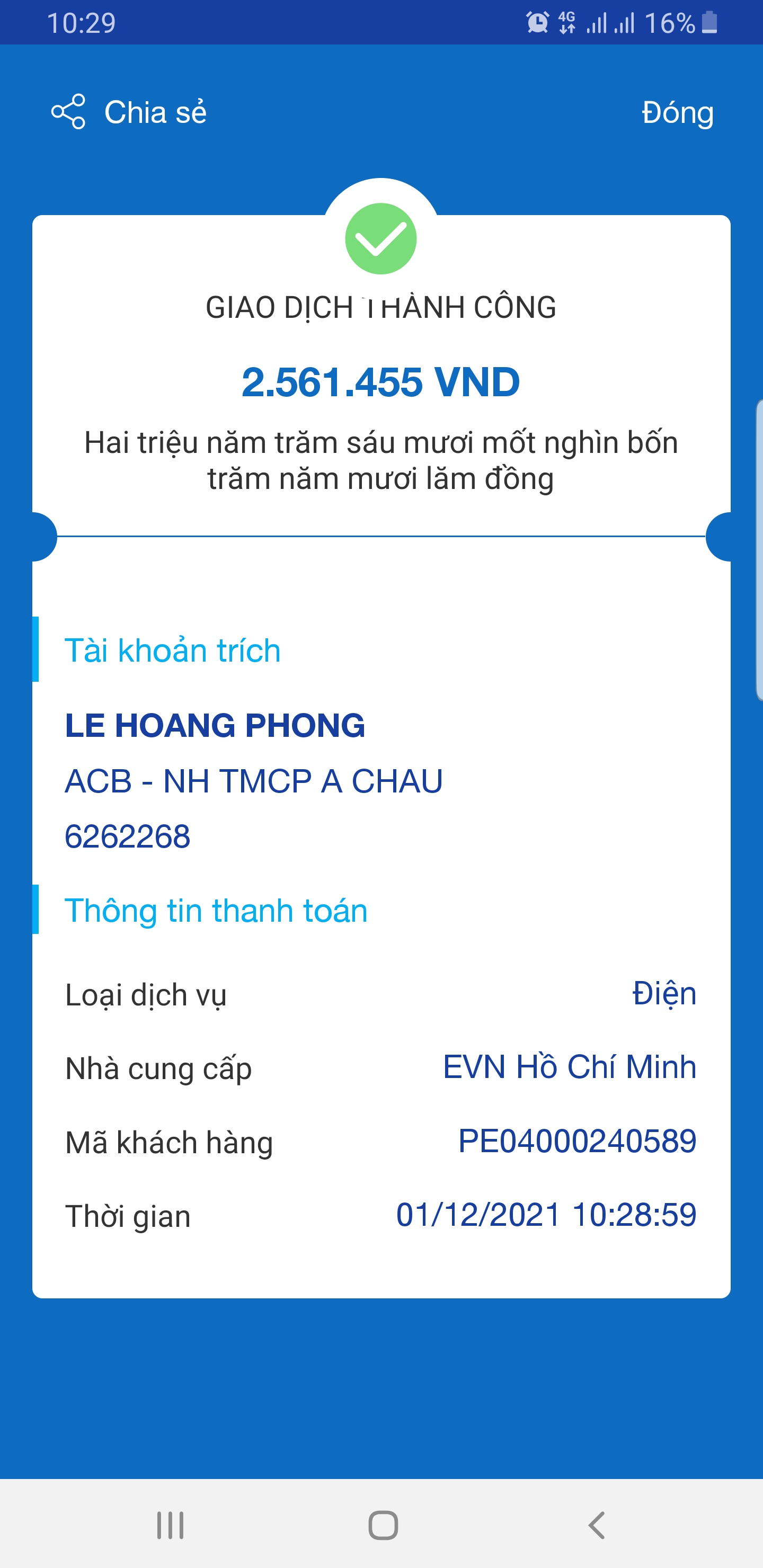This screenshot has height=1568, width=763.
Task: Share the transaction receipt via Chia sẻ
Action: point(129,112)
